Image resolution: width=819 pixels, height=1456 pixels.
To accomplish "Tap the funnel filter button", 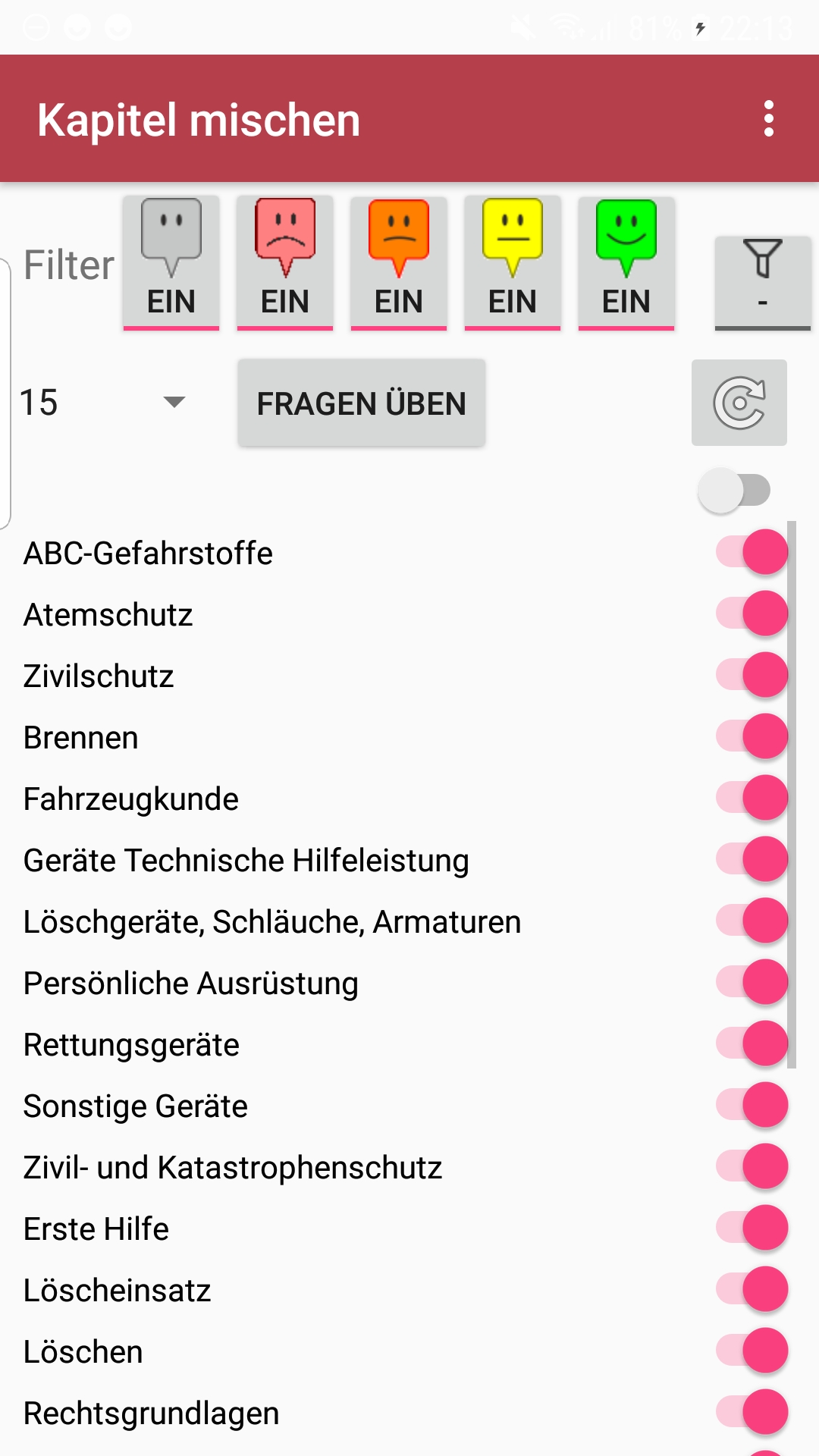I will click(x=763, y=283).
